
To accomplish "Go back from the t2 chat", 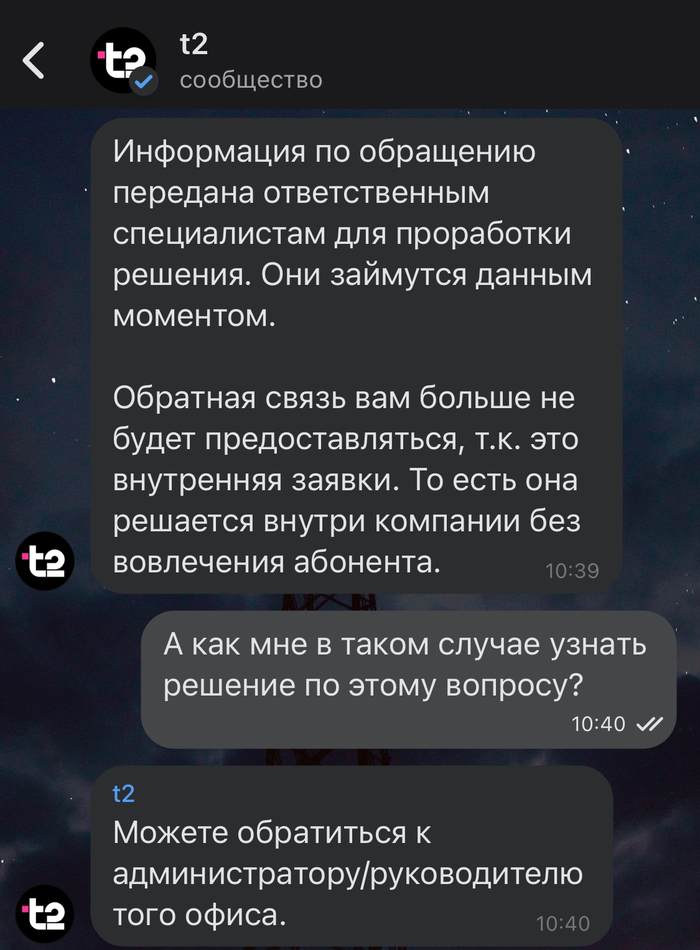I will click(34, 61).
